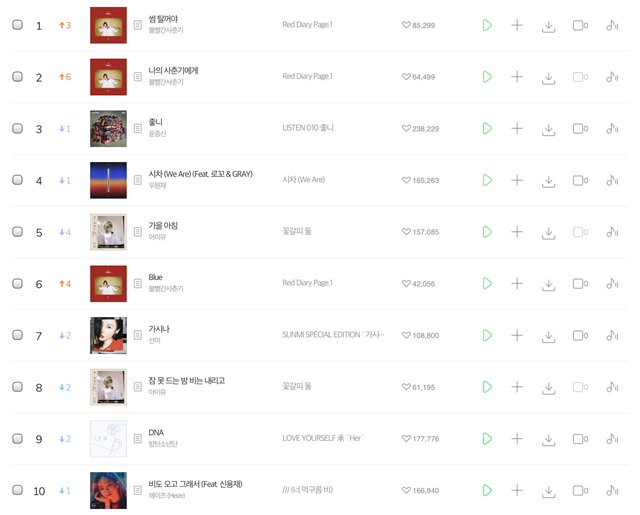The width and height of the screenshot is (640, 515).
Task: Open artist 아이유 under 가을 아침
Action: [157, 237]
